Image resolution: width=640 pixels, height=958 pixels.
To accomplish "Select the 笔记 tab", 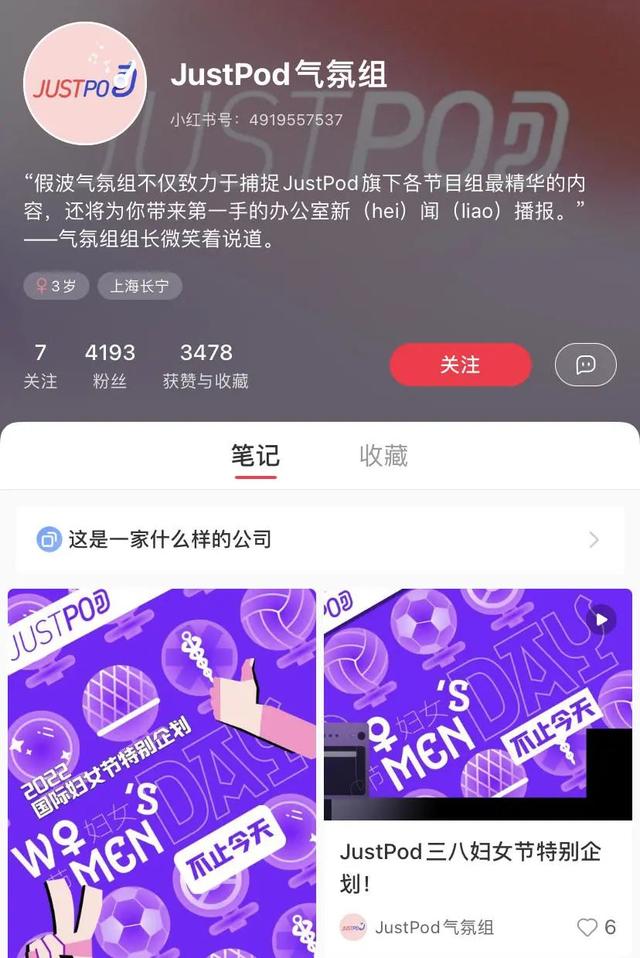I will coord(256,456).
